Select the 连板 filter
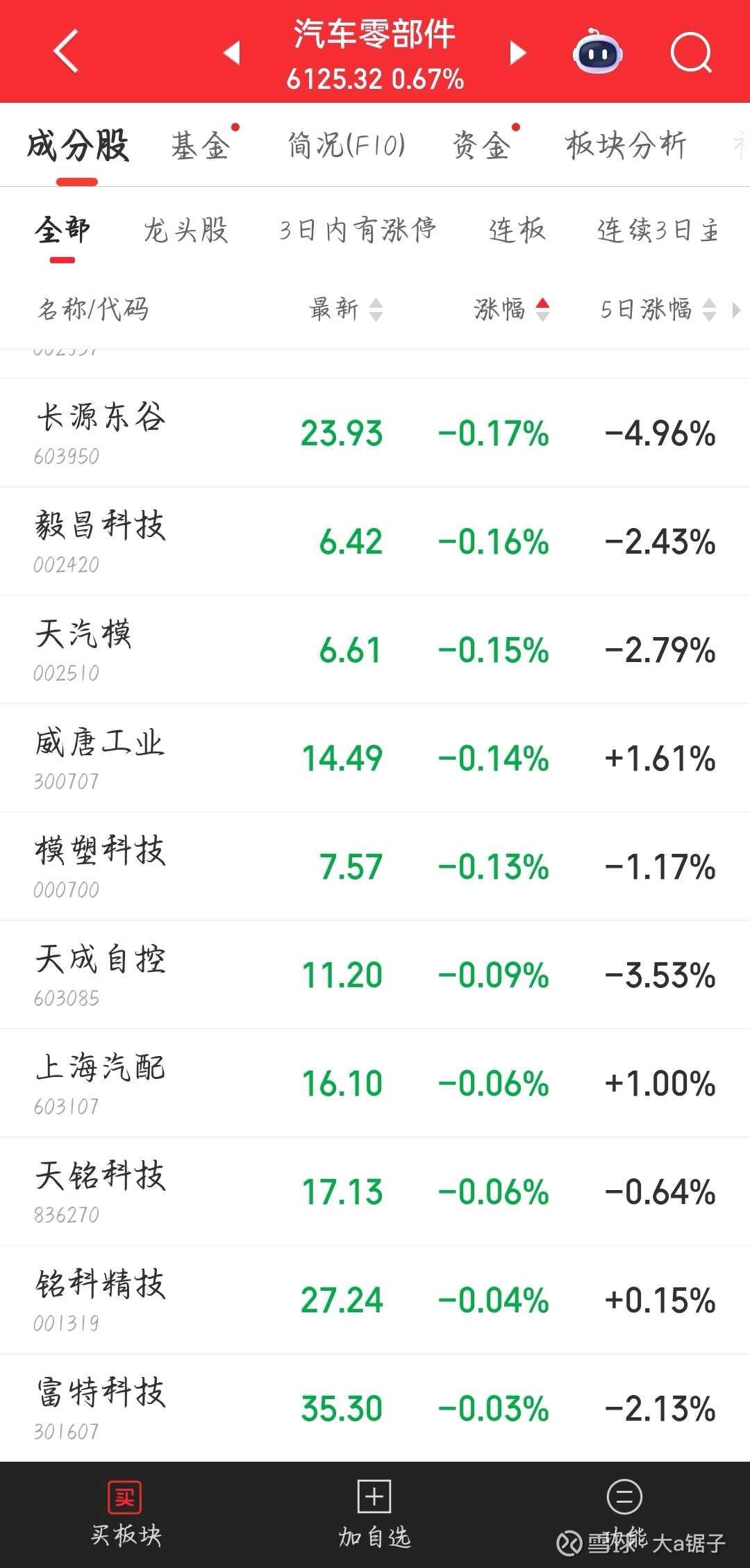Screen dimensions: 750x1568 point(517,230)
